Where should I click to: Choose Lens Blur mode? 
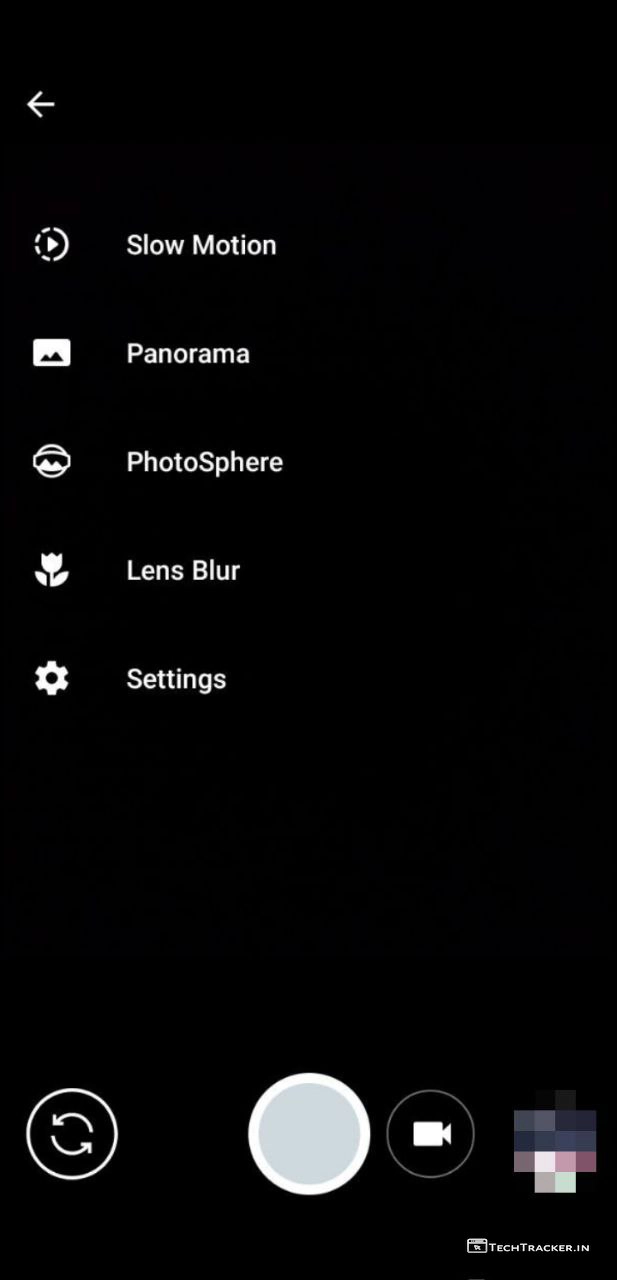tap(183, 571)
